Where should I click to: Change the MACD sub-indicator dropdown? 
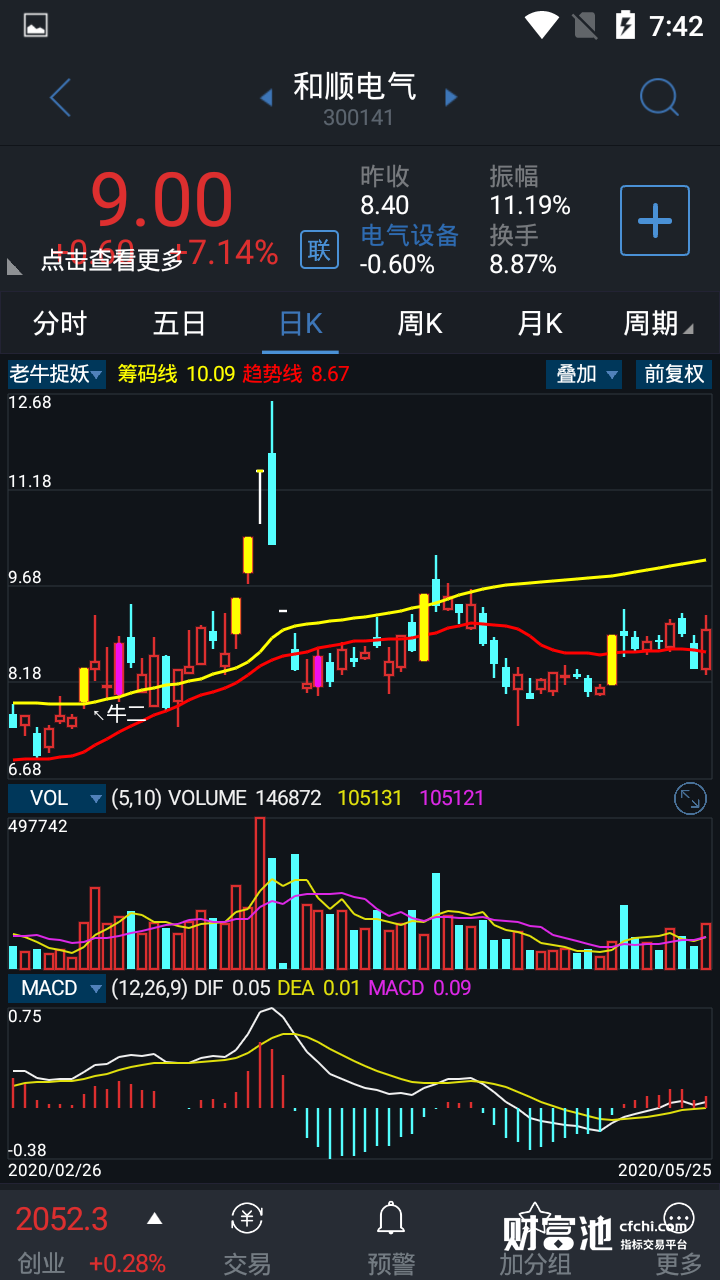click(57, 988)
